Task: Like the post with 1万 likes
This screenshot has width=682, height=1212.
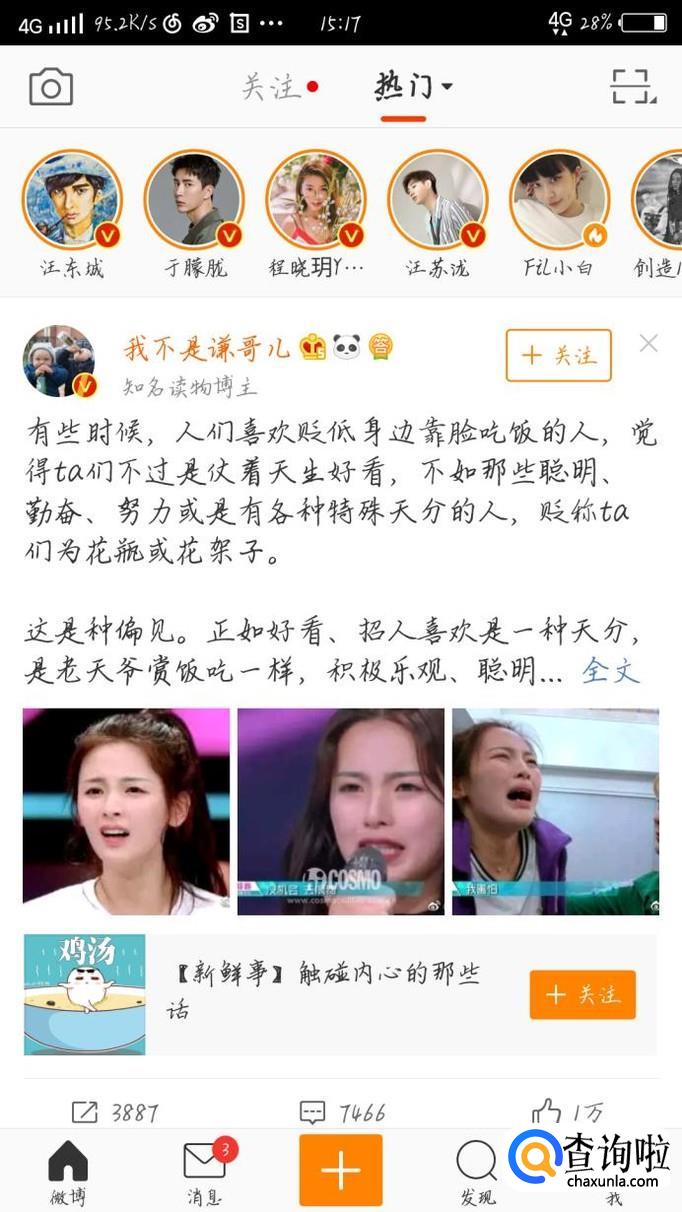Action: tap(567, 1111)
